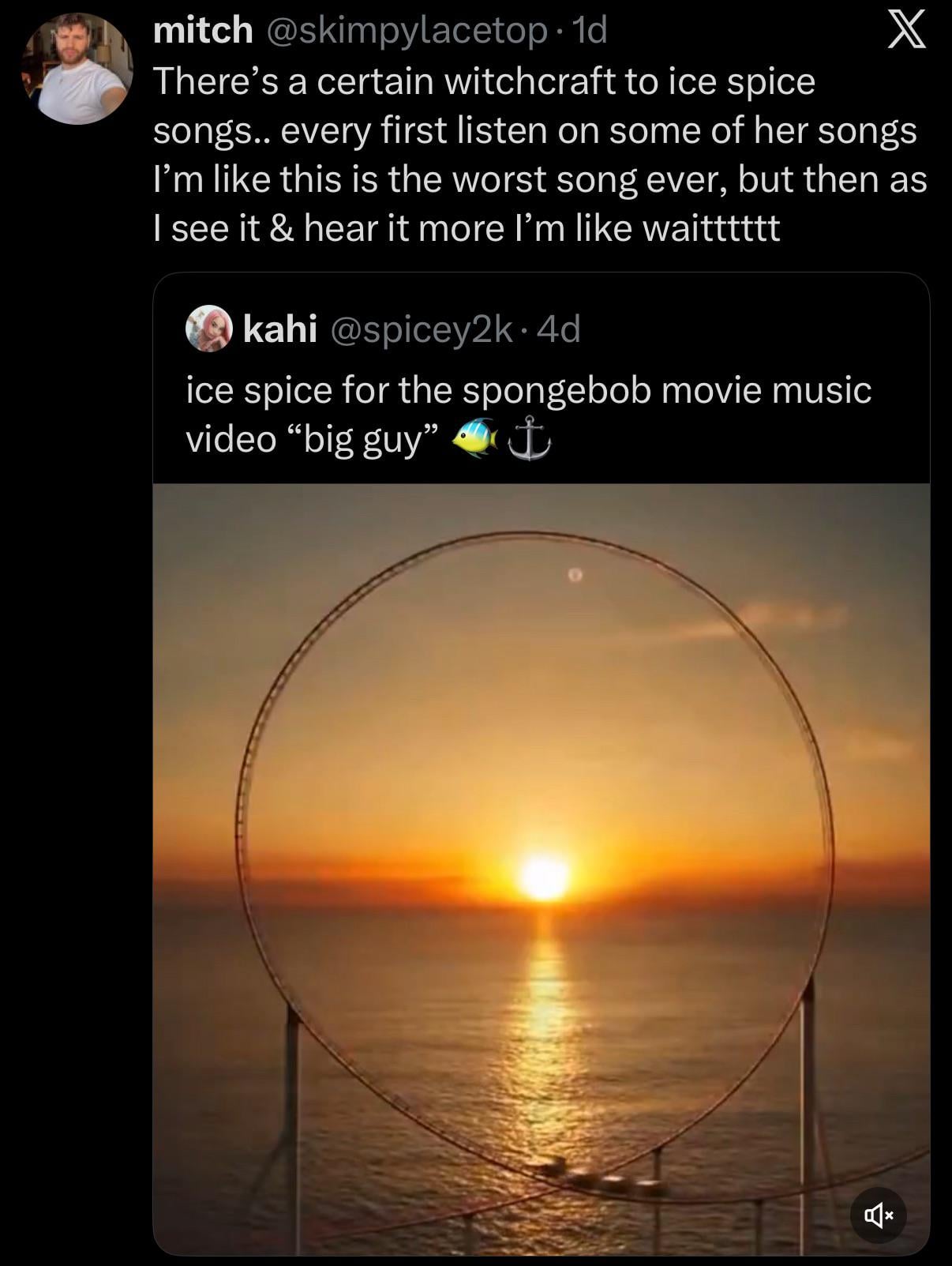This screenshot has width=952, height=1266.
Task: Unmute the video sound
Action: tap(878, 1215)
